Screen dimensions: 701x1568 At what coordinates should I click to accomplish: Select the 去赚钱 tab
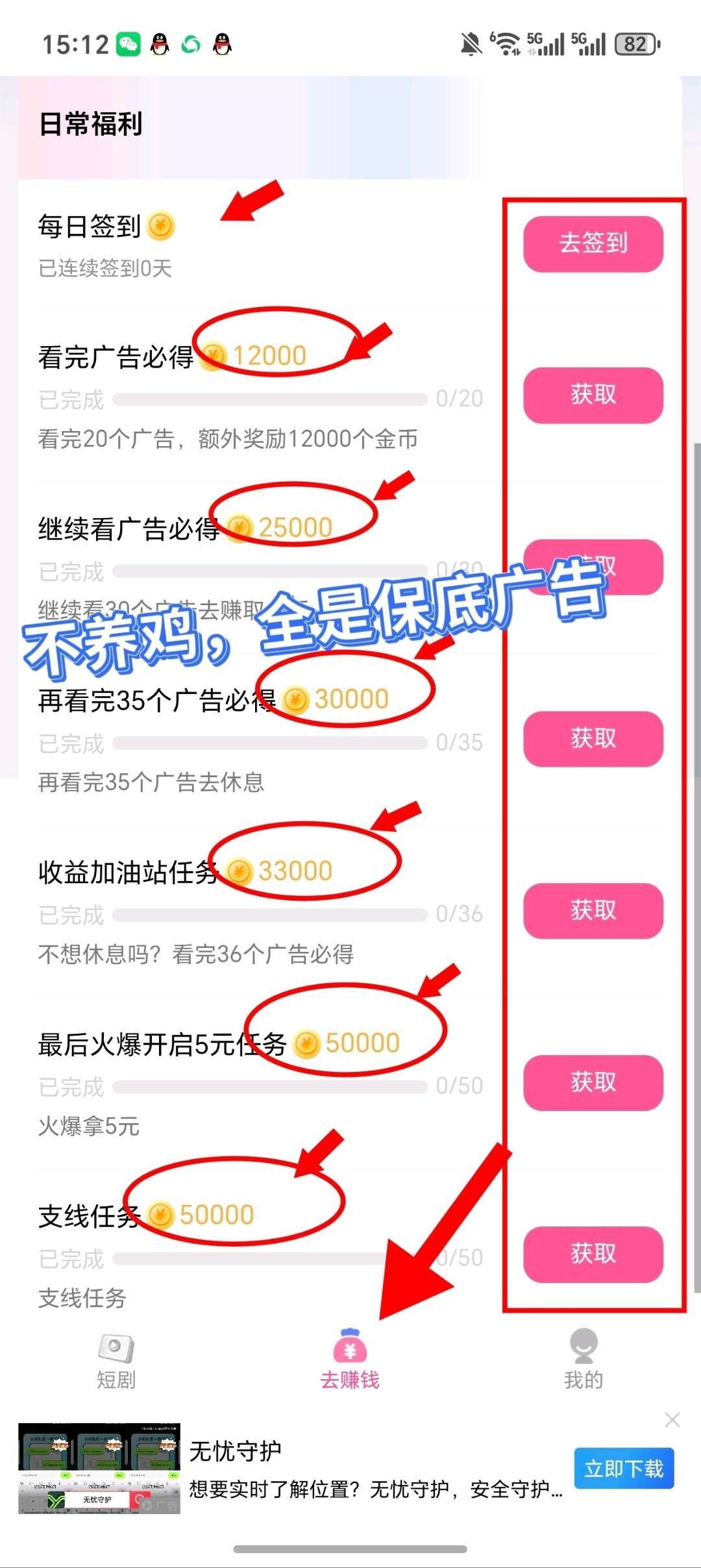coord(350,1359)
